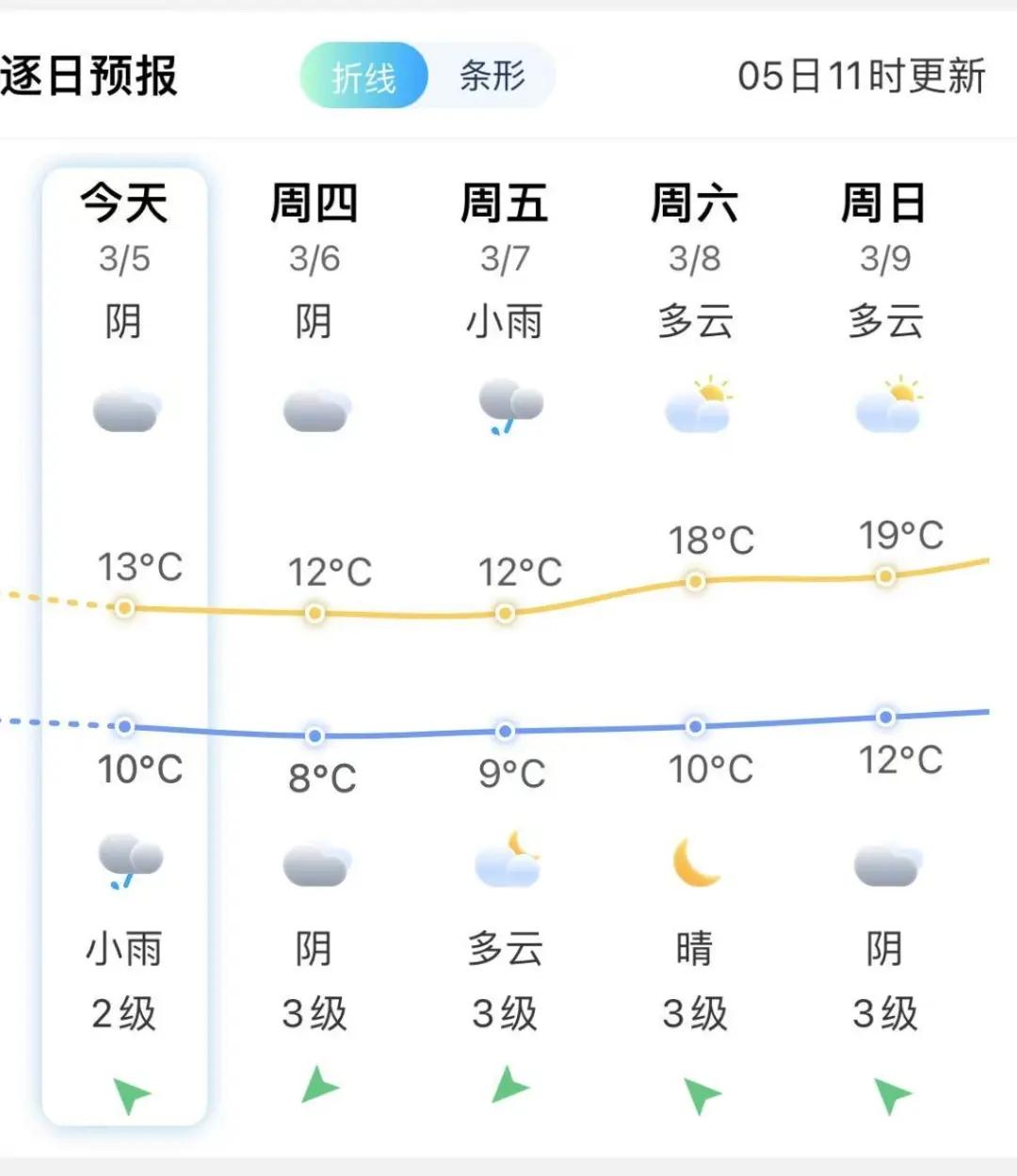Click the 小雨 text under 周五
The width and height of the screenshot is (1017, 1176).
(x=507, y=321)
